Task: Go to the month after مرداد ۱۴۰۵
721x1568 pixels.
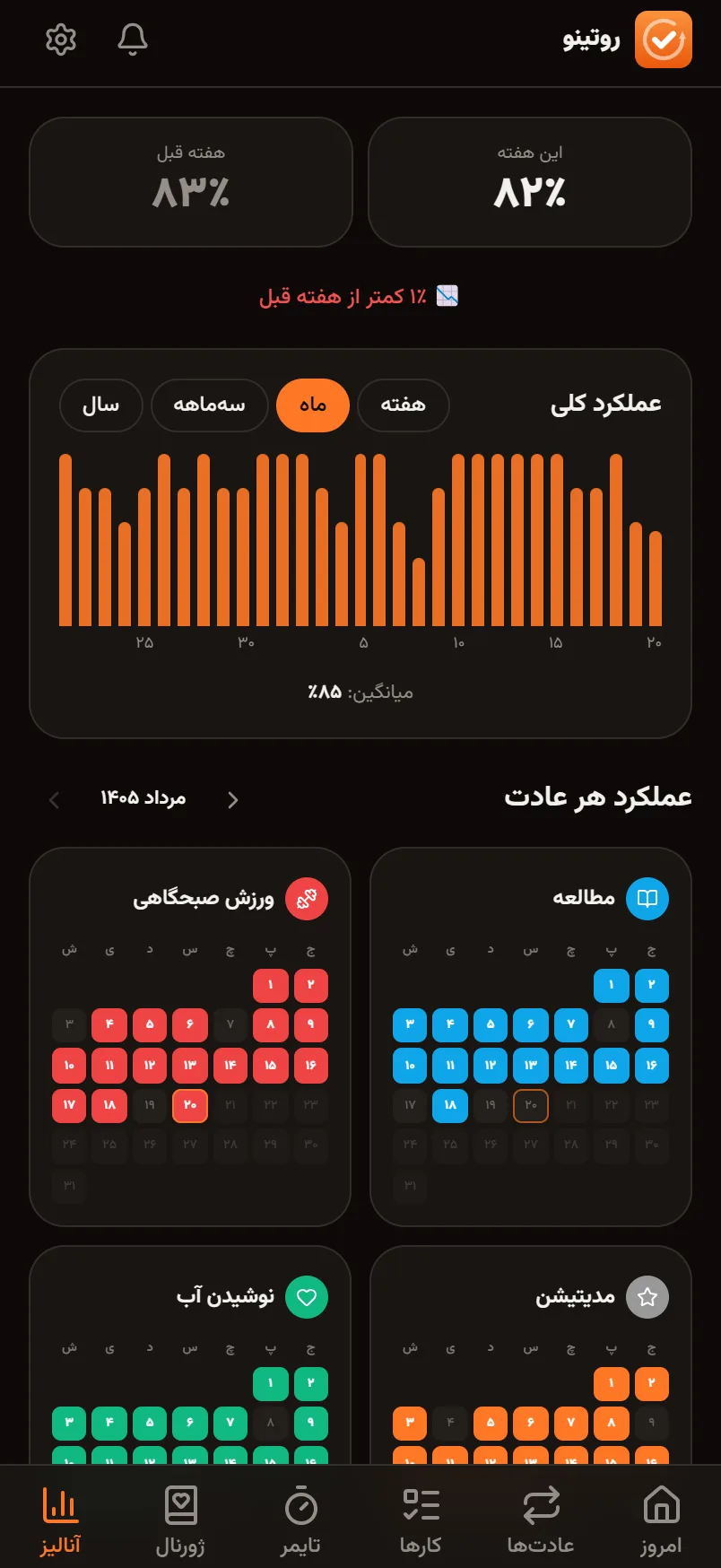Action: [x=54, y=799]
